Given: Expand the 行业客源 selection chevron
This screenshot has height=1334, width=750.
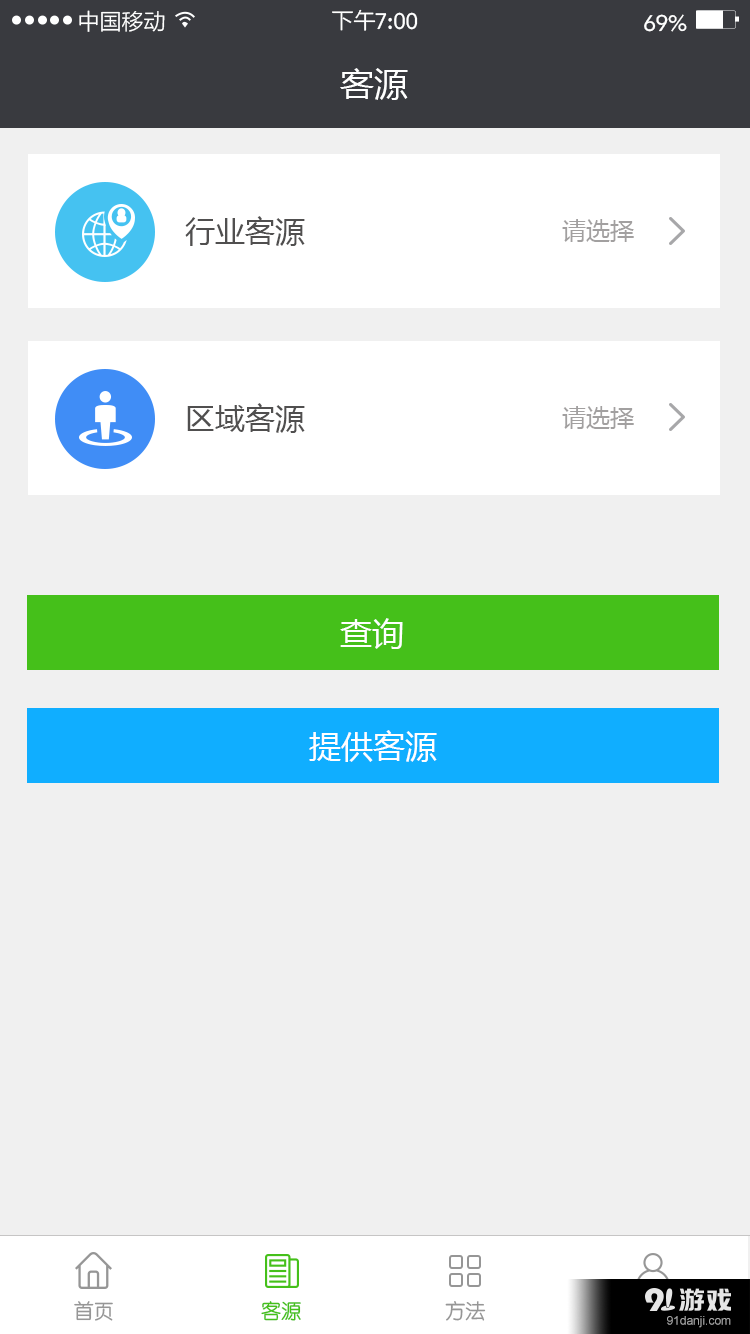Looking at the screenshot, I should (676, 231).
